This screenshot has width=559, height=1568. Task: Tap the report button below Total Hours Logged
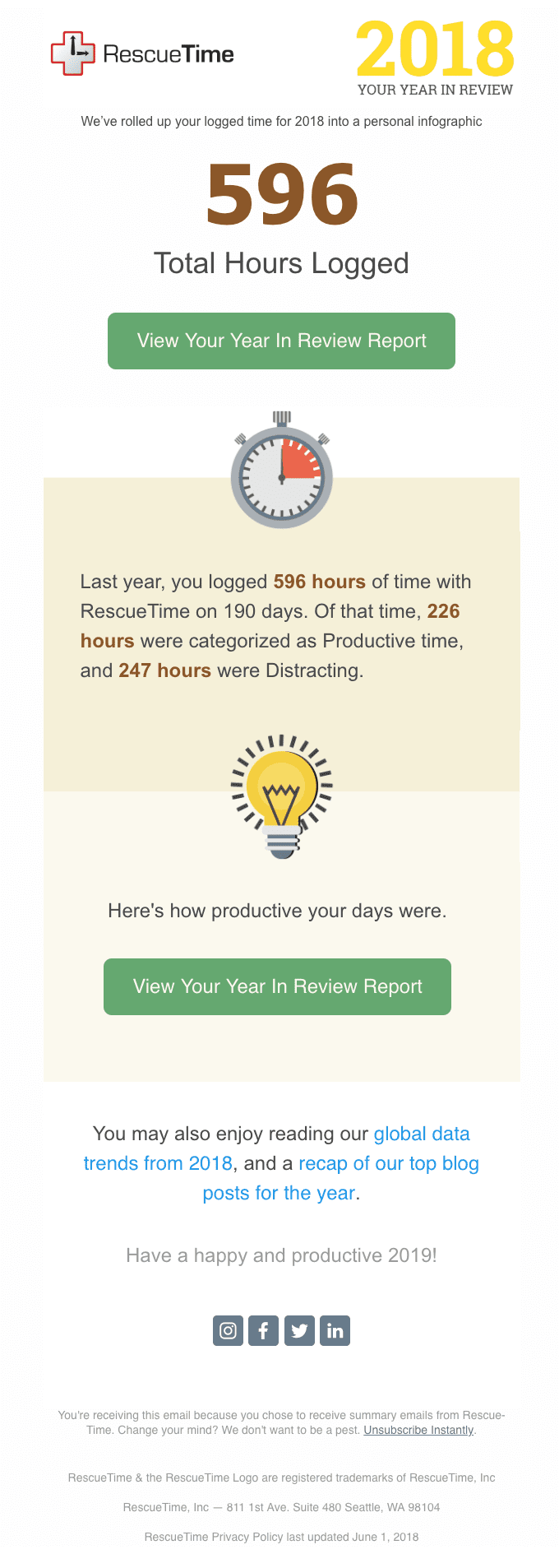coord(281,341)
